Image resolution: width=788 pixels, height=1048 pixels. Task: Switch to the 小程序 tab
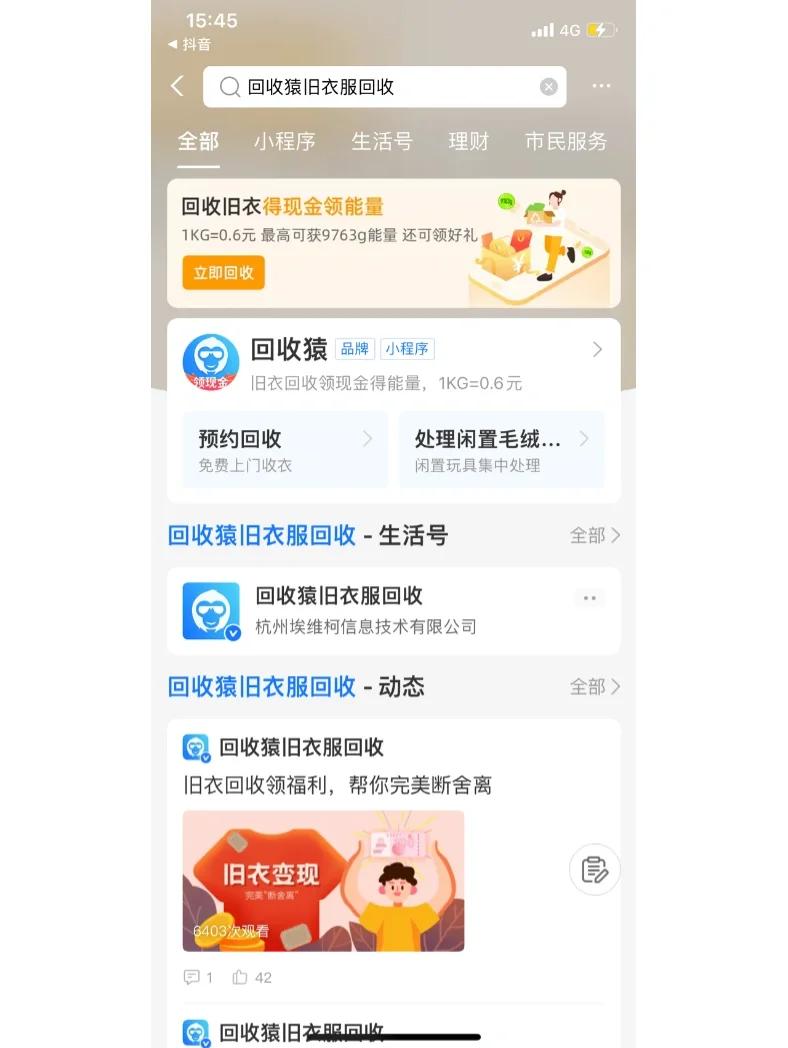[285, 142]
